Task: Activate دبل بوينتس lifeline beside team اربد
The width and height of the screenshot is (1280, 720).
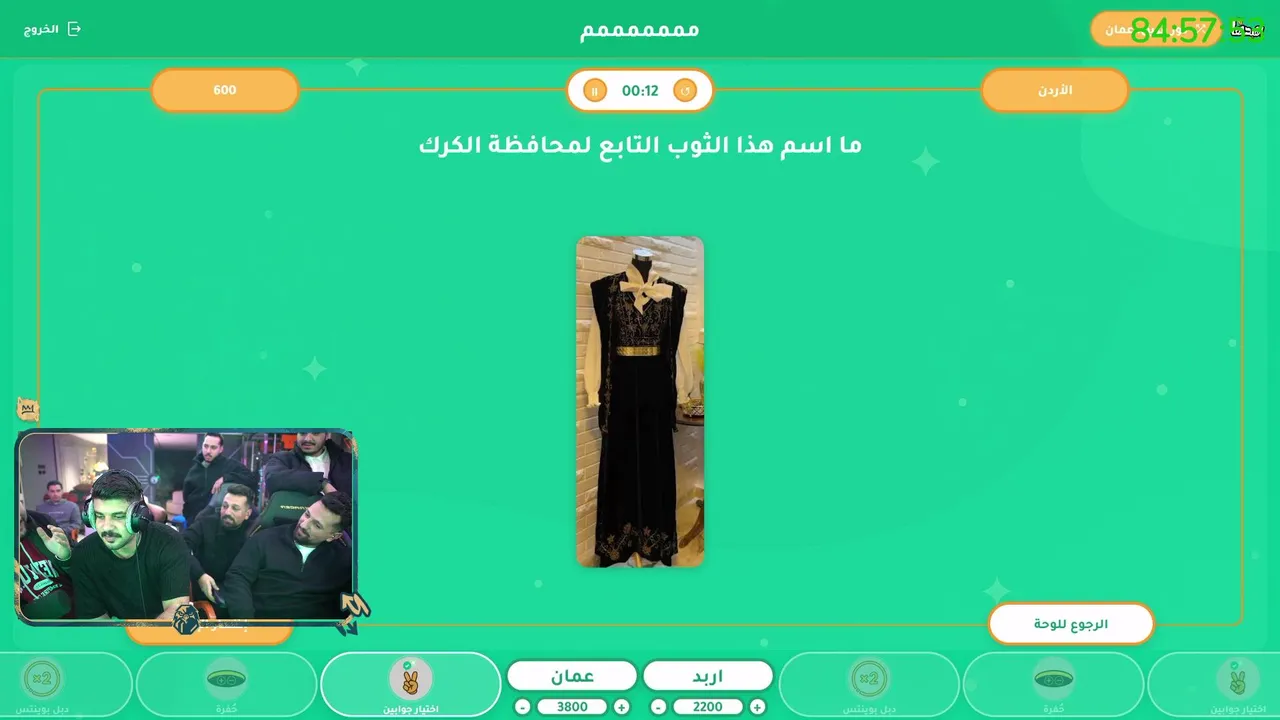Action: pos(869,686)
